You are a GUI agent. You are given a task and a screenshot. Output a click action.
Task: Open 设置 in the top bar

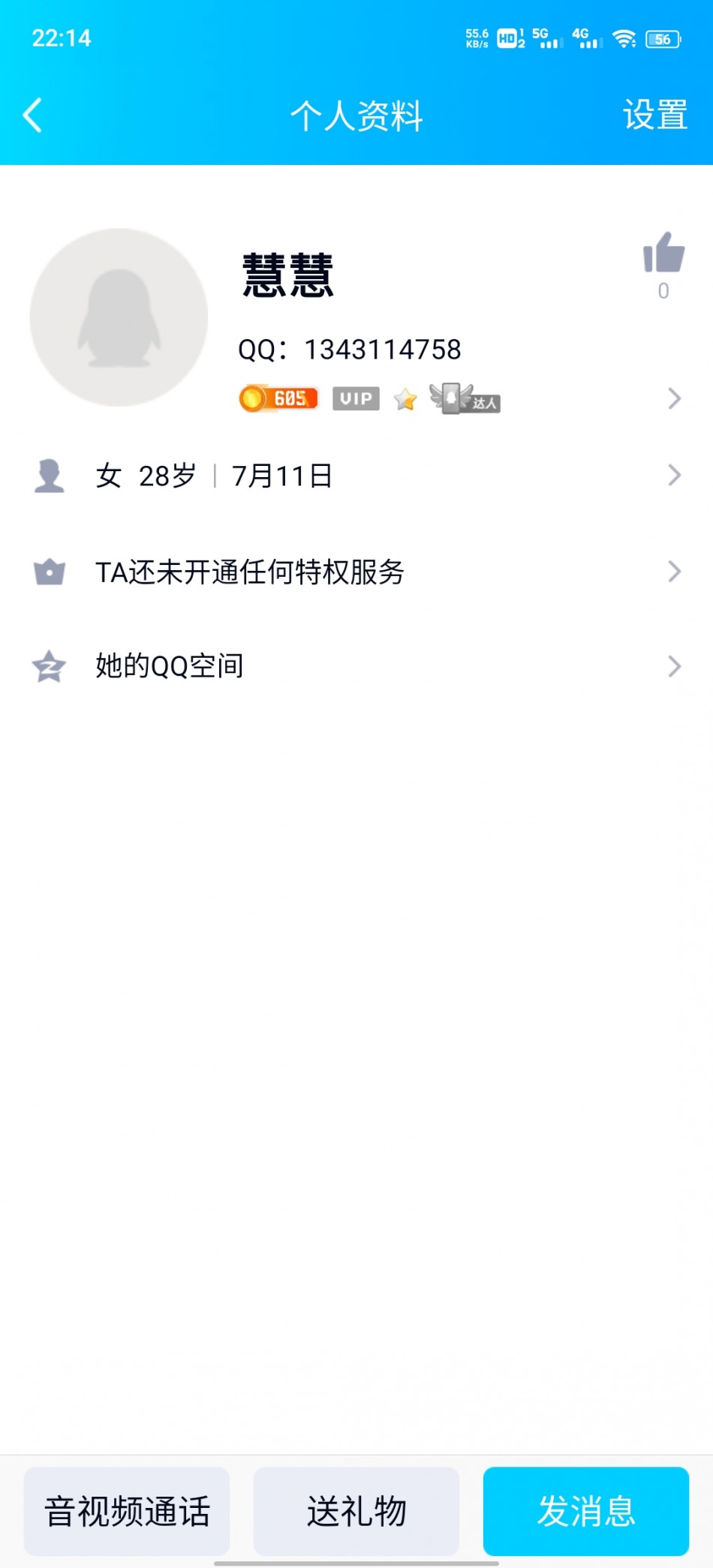point(654,116)
